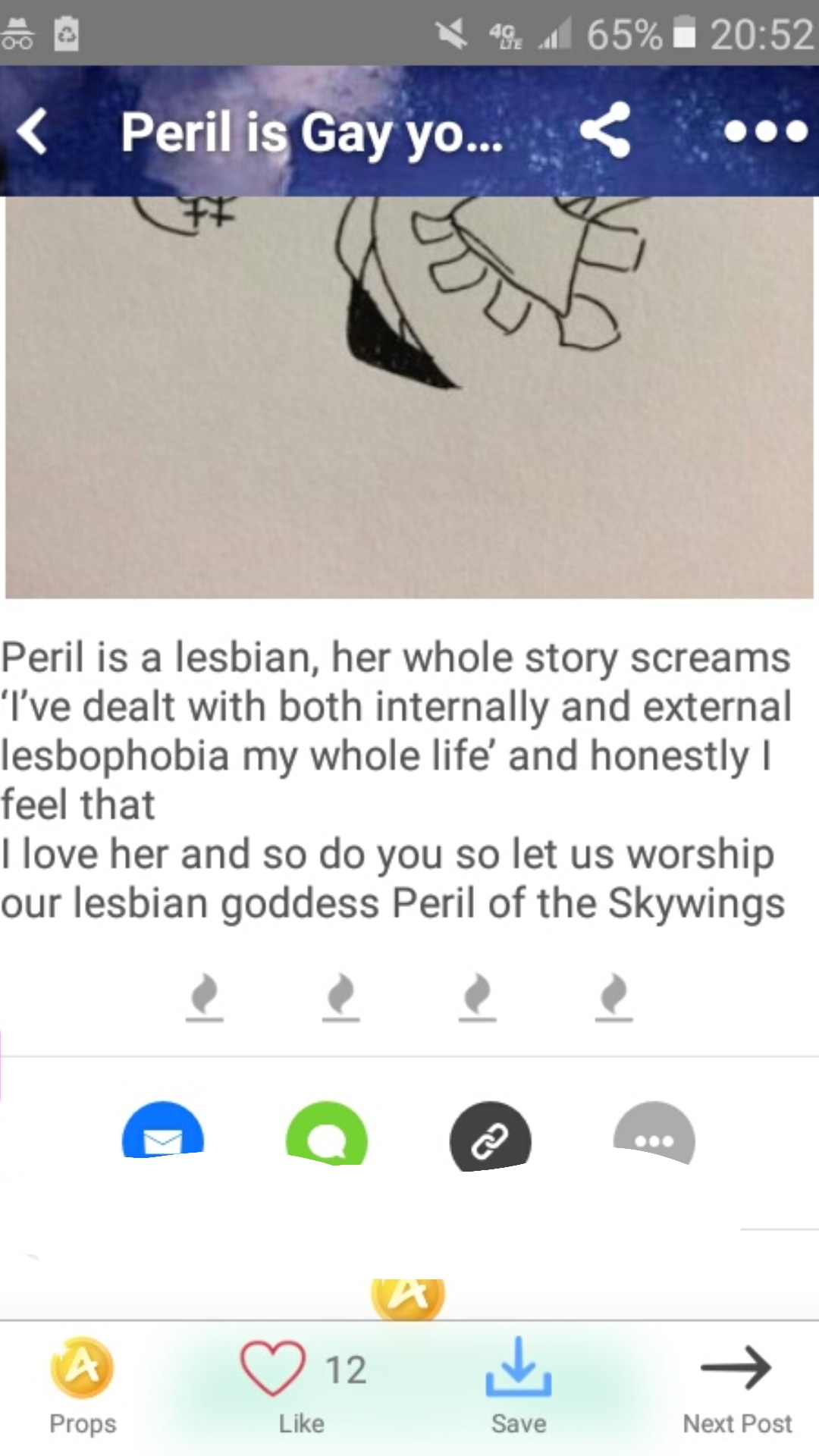Open the drawing image in the post
819x1456 pixels.
click(x=409, y=397)
